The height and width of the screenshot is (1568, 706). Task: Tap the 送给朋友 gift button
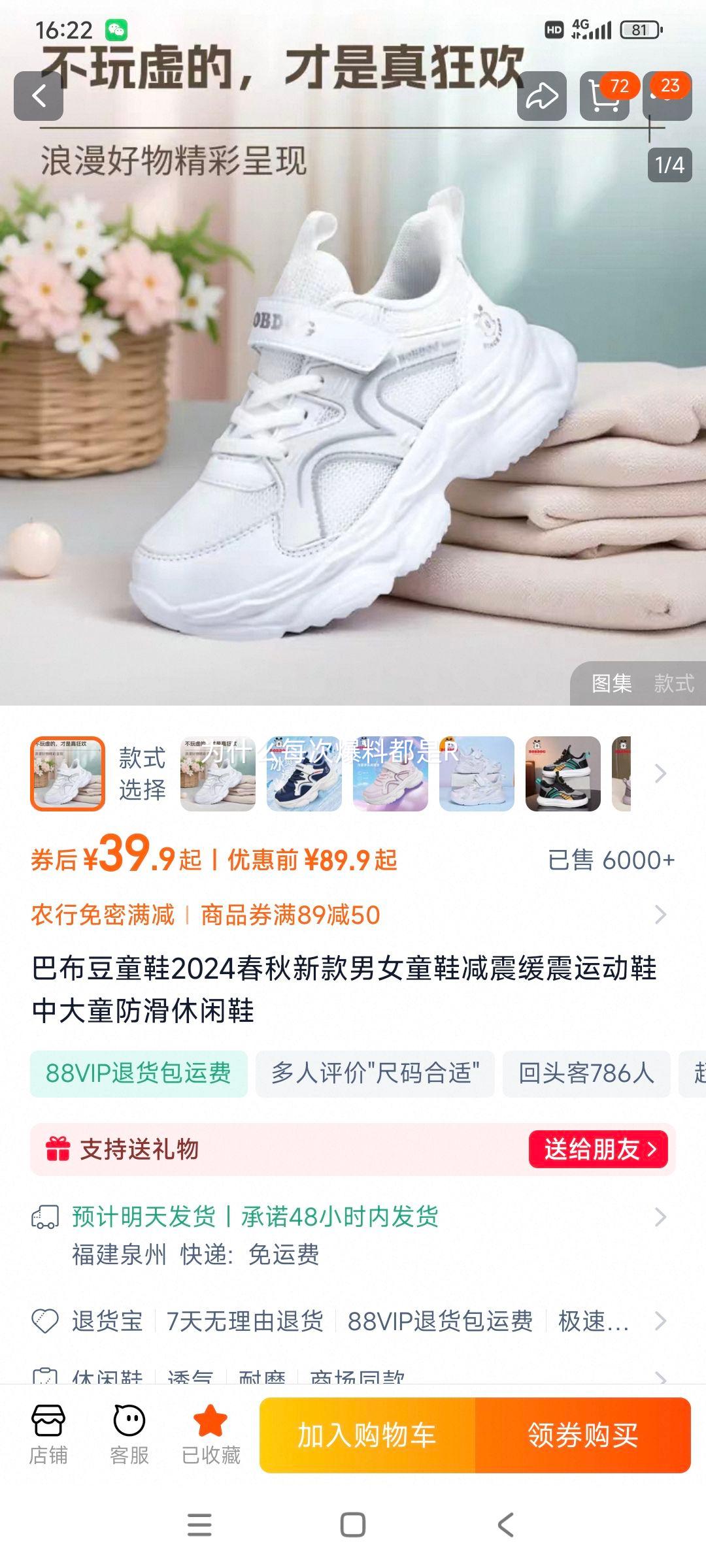(597, 1149)
